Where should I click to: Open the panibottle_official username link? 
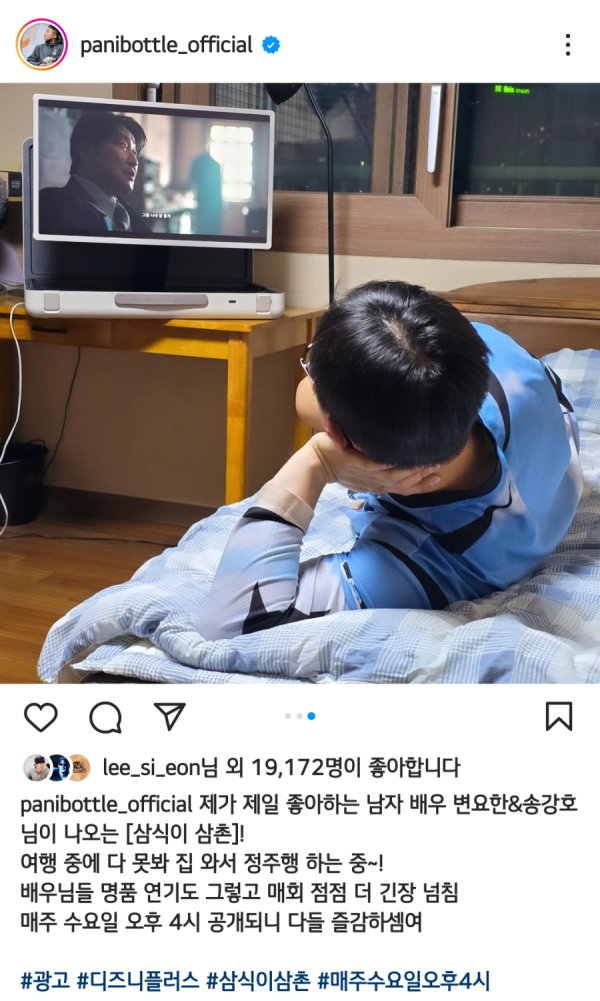pos(166,45)
